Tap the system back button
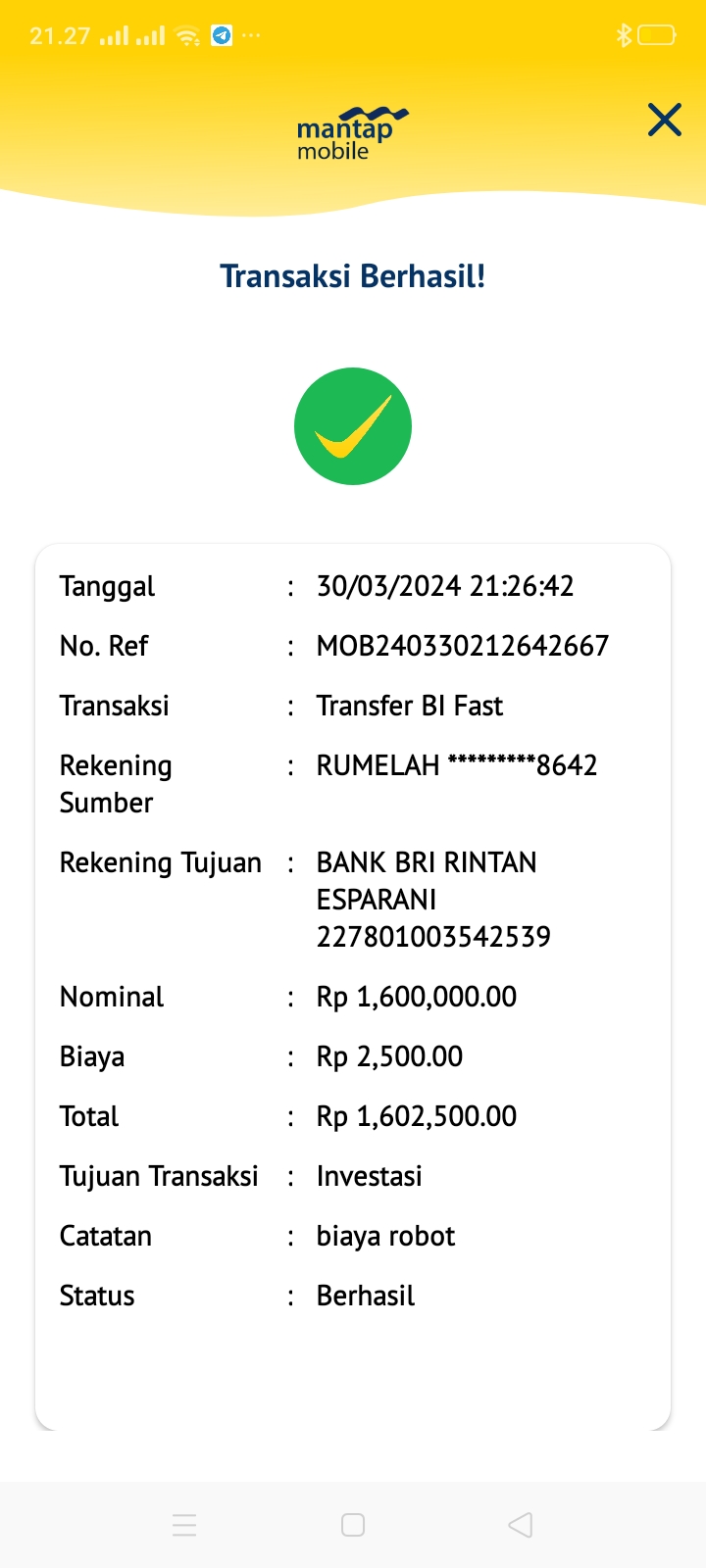Image resolution: width=706 pixels, height=1568 pixels. 521,1524
